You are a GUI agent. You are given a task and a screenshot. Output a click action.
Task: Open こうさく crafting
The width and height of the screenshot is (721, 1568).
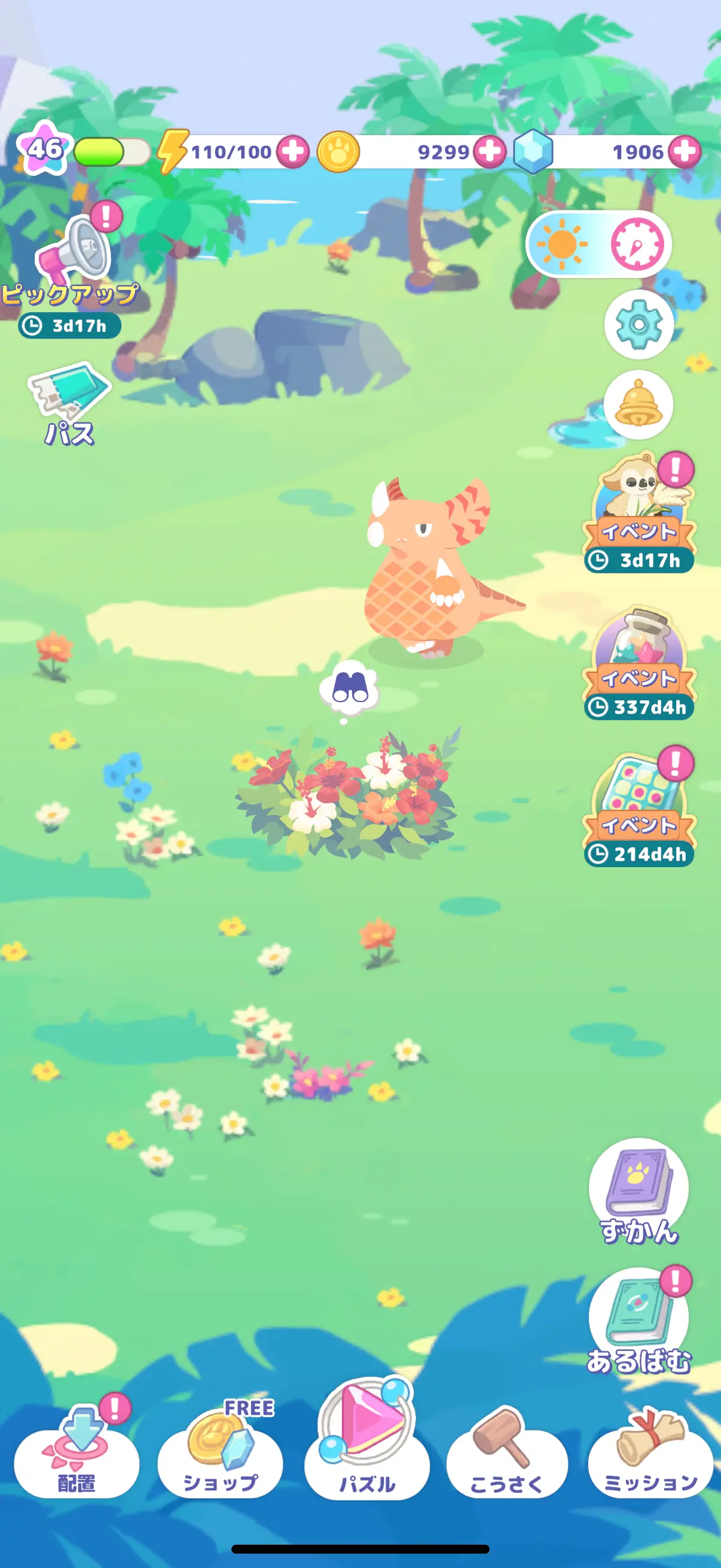point(507,1454)
